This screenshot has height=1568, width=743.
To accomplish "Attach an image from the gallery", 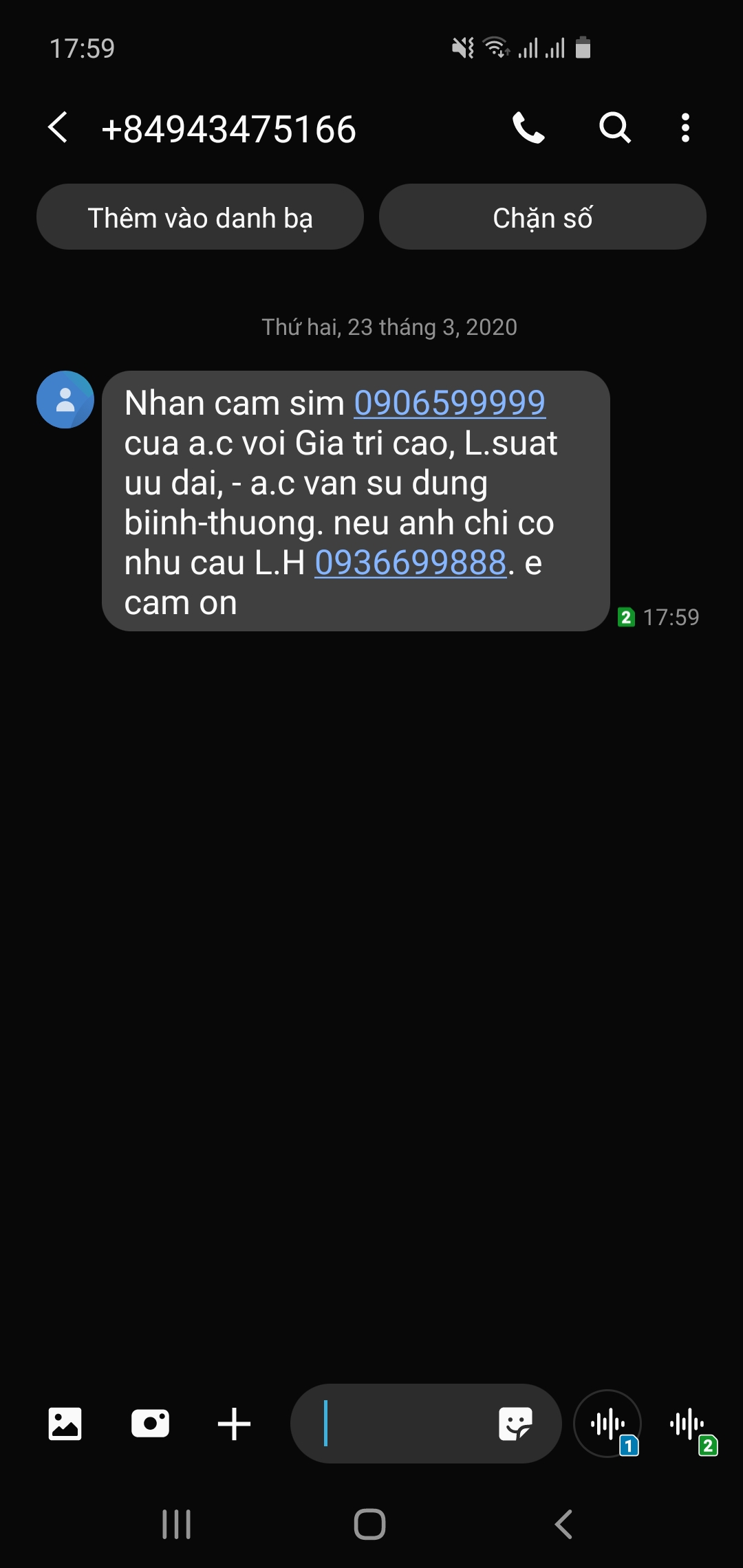I will point(65,1424).
